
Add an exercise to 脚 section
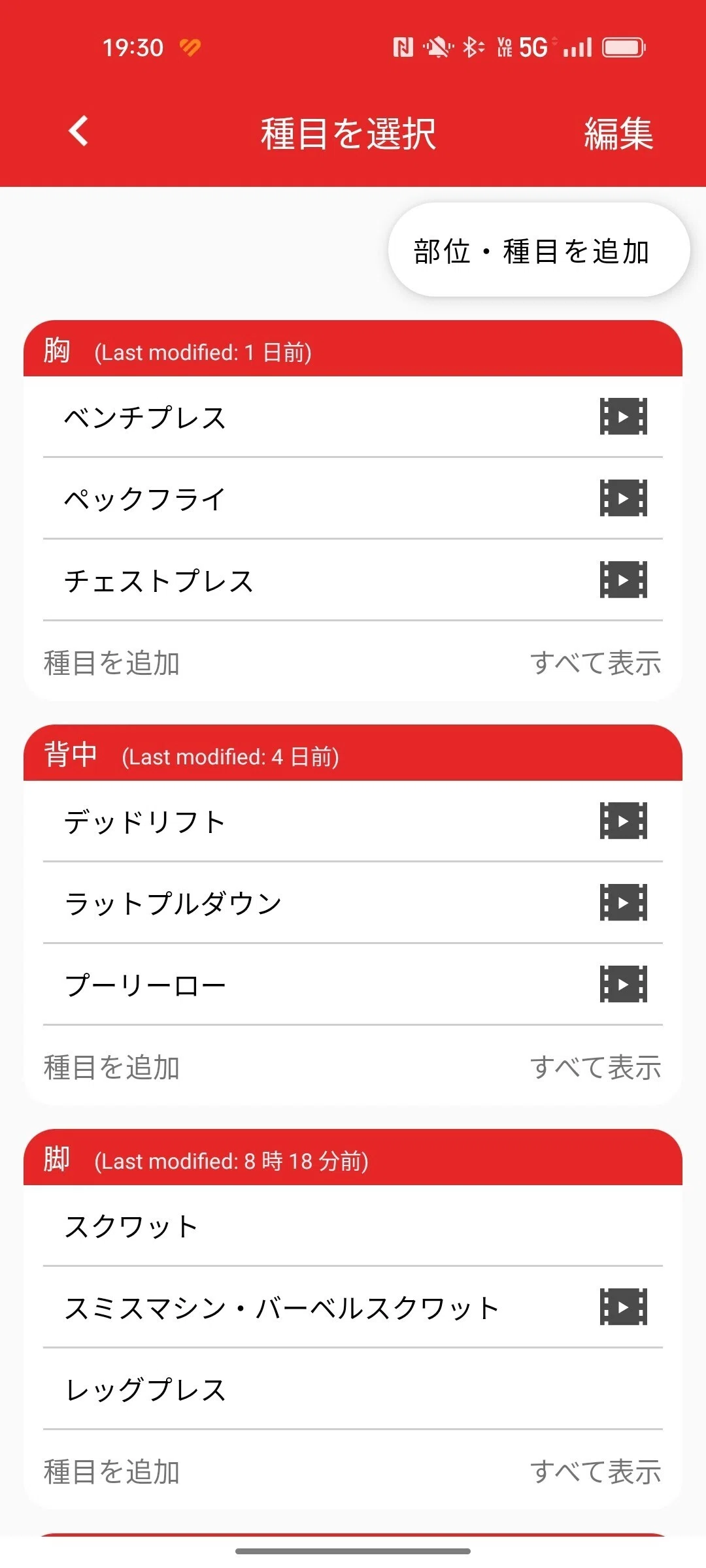point(112,1471)
